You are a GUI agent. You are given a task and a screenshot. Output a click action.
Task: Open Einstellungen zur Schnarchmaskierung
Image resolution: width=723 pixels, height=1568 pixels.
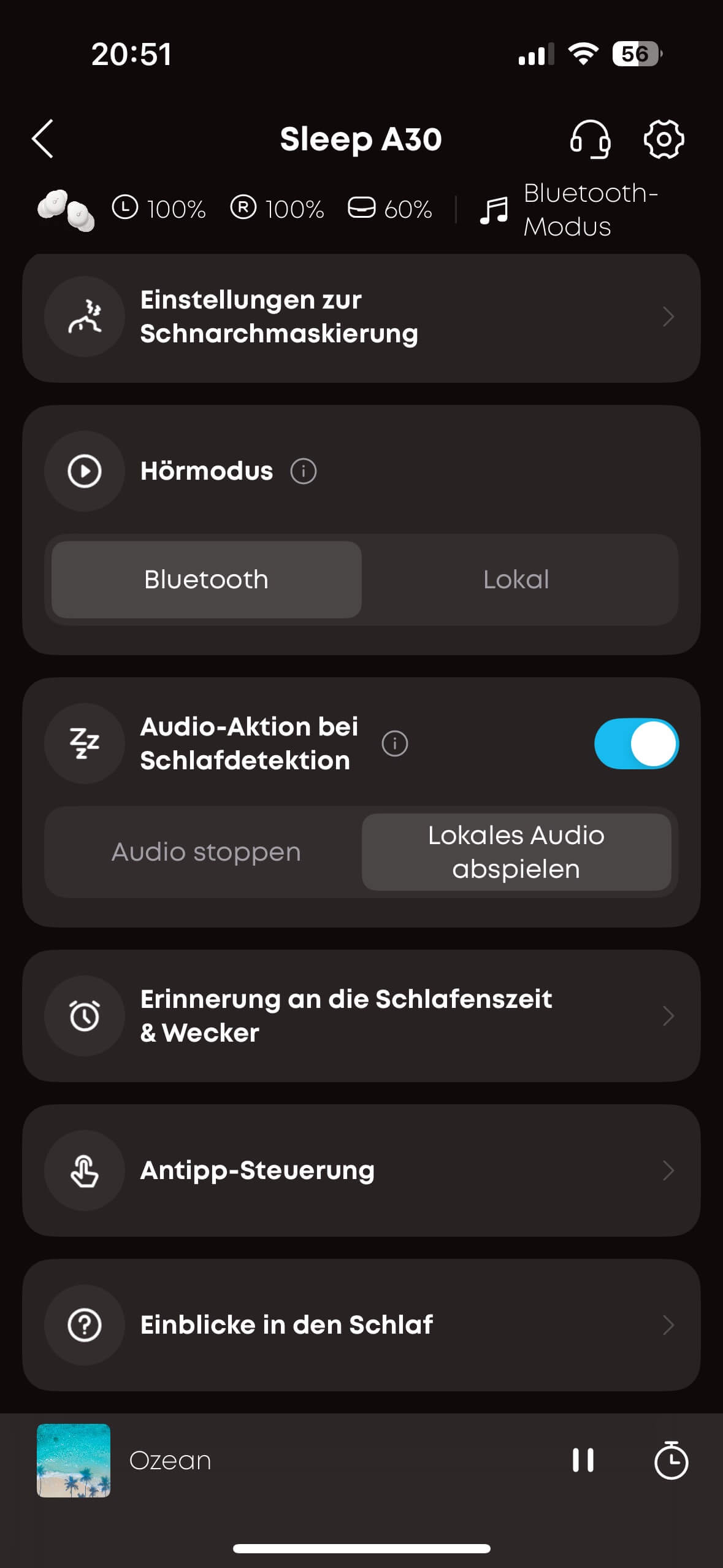pos(361,318)
